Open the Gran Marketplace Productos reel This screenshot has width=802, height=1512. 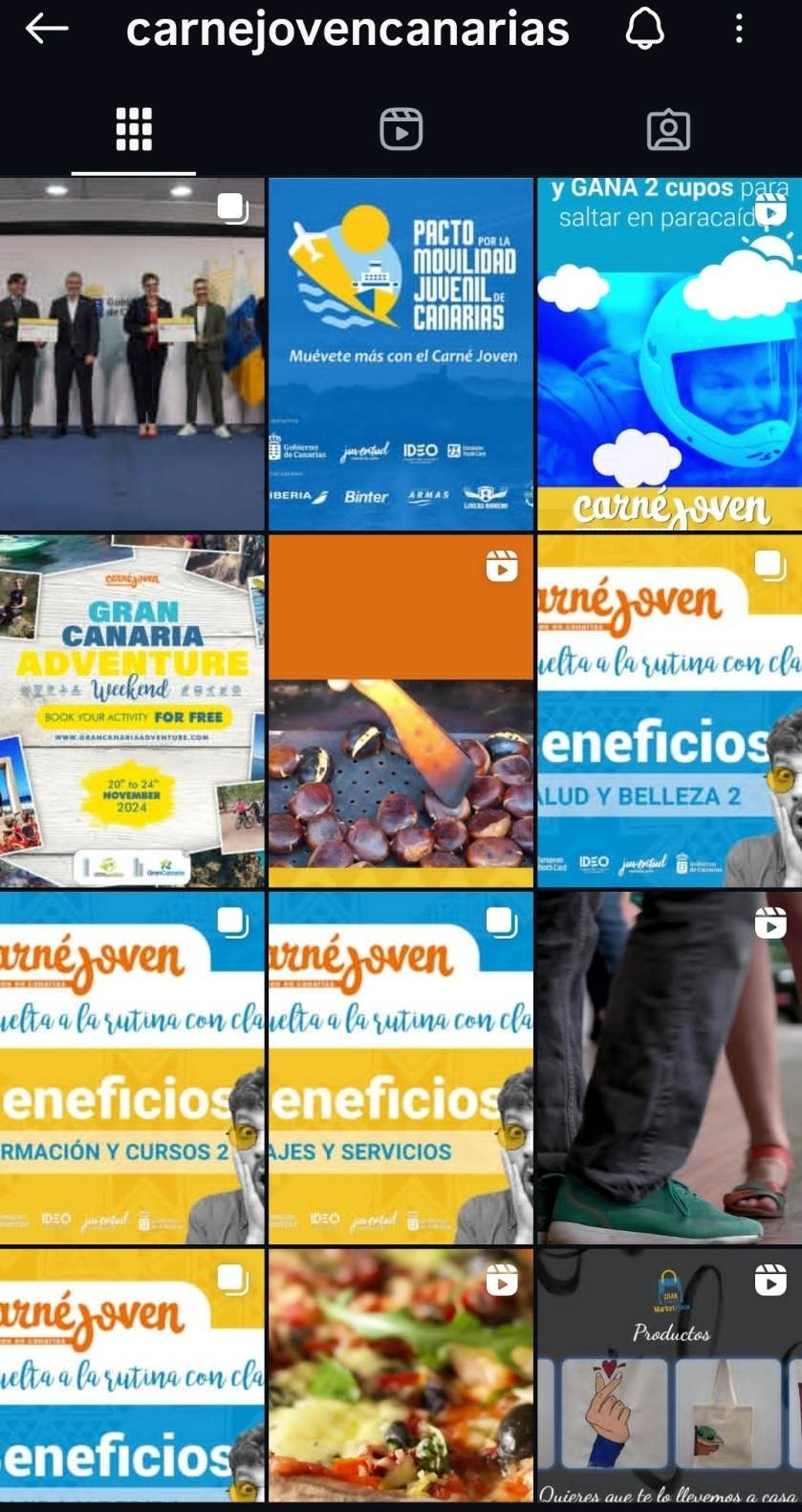(x=669, y=1376)
